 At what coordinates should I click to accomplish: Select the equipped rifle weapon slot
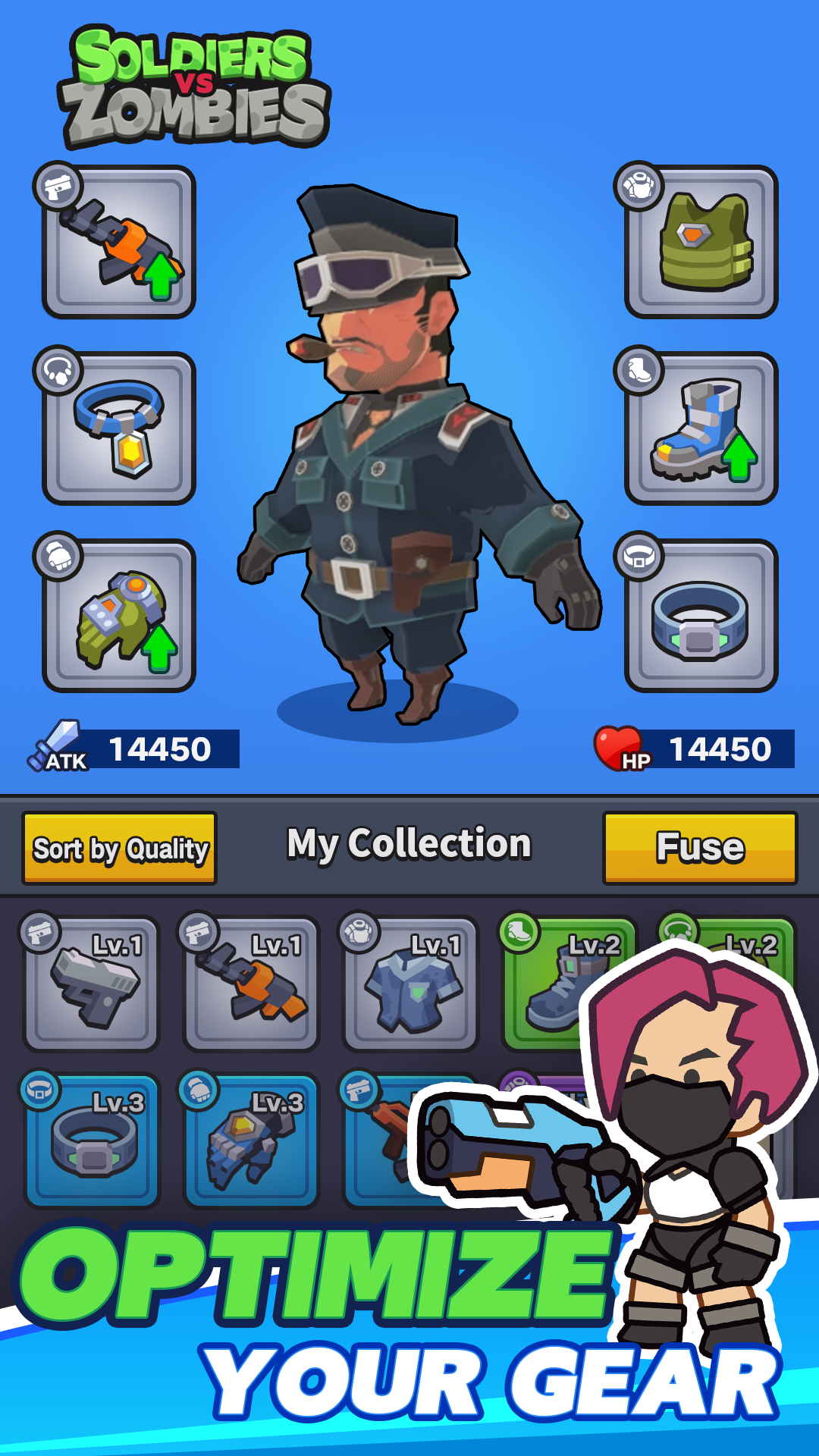[119, 243]
